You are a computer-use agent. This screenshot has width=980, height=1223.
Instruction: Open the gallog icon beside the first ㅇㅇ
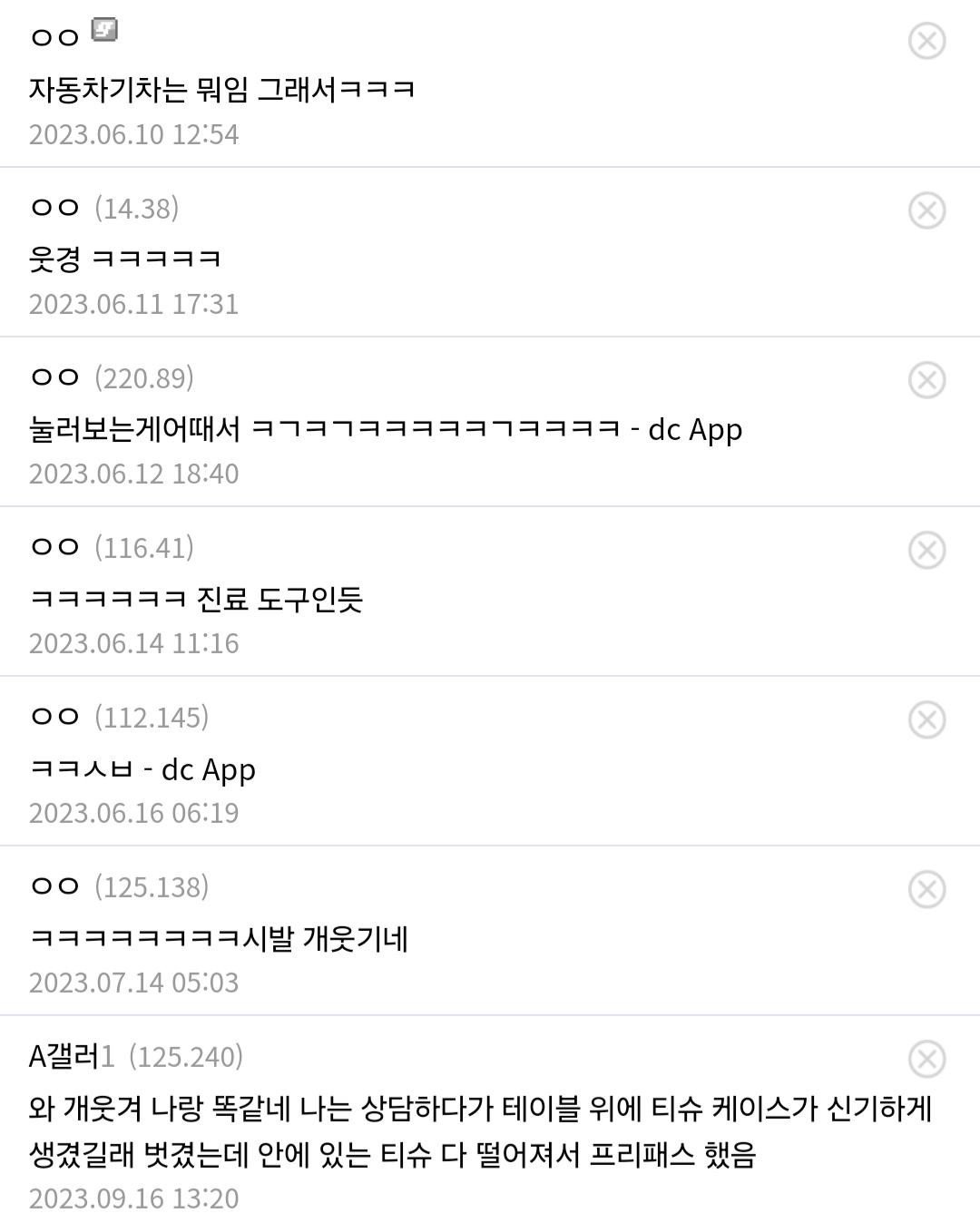104,31
